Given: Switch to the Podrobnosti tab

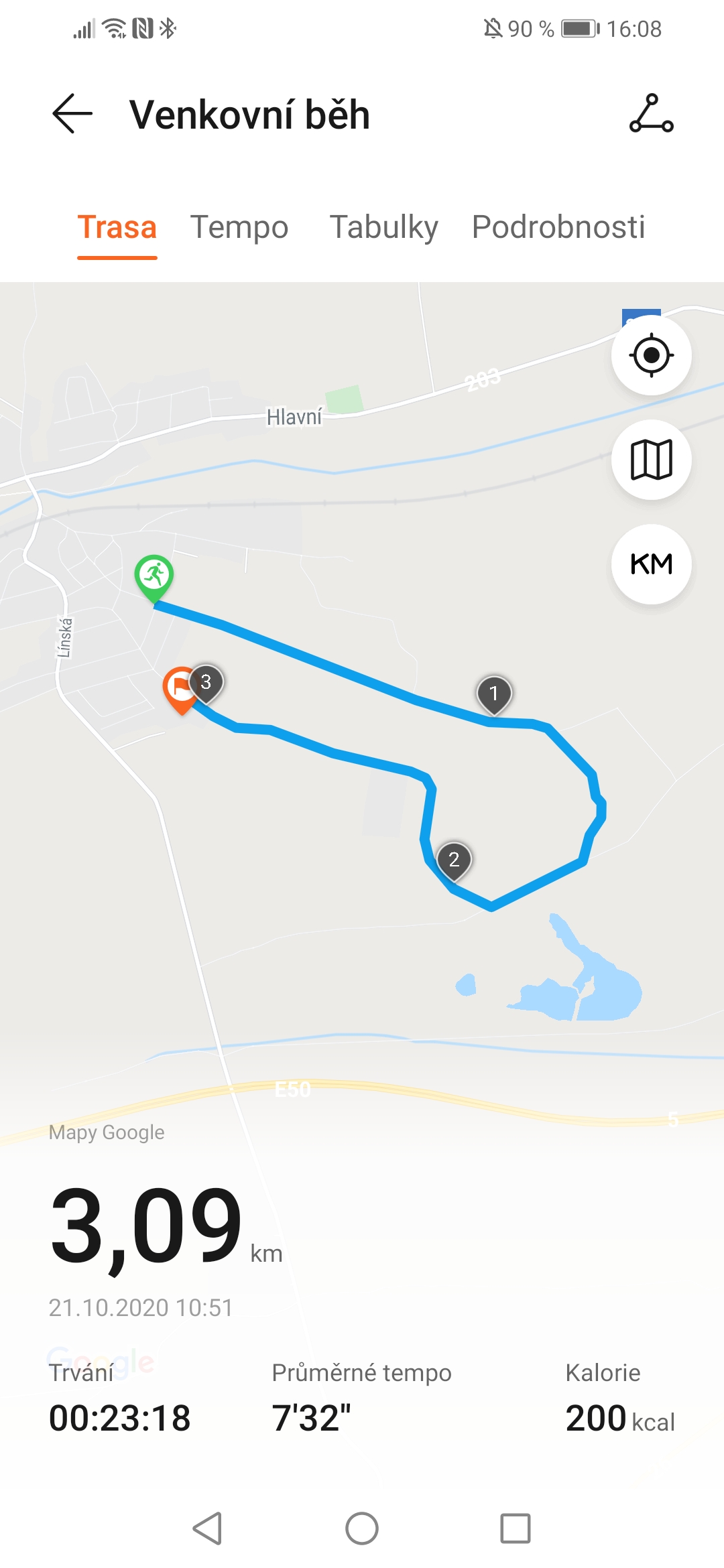Looking at the screenshot, I should [558, 227].
